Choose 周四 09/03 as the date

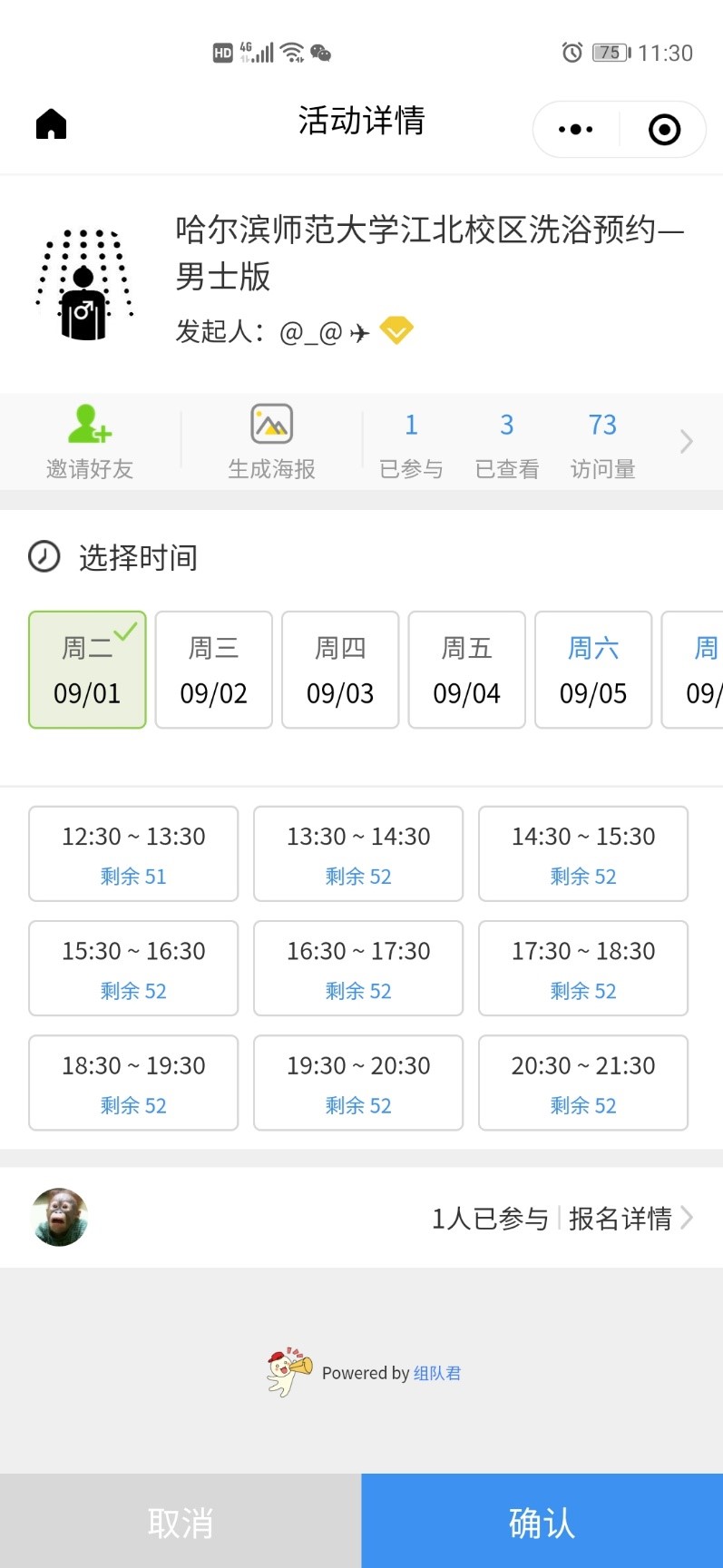tap(340, 670)
